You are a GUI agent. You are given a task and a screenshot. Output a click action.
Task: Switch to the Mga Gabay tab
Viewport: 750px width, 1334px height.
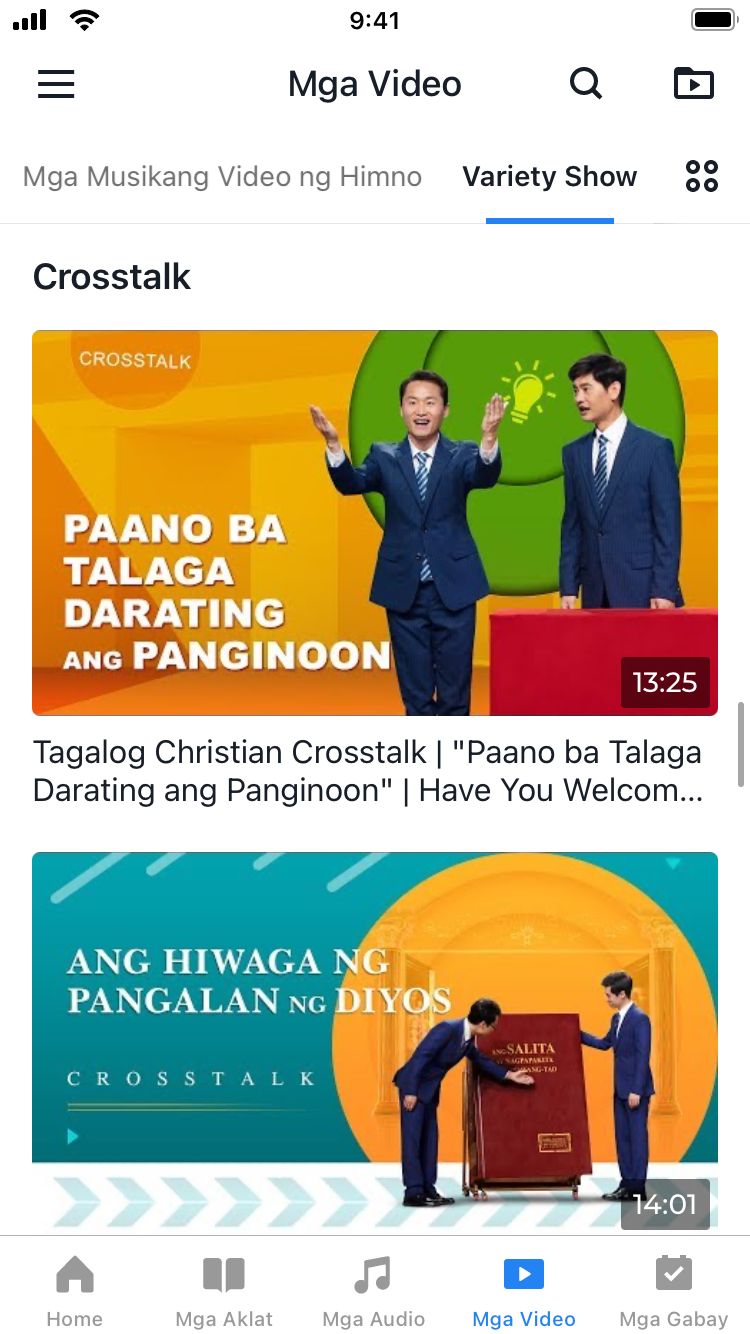[x=674, y=1291]
